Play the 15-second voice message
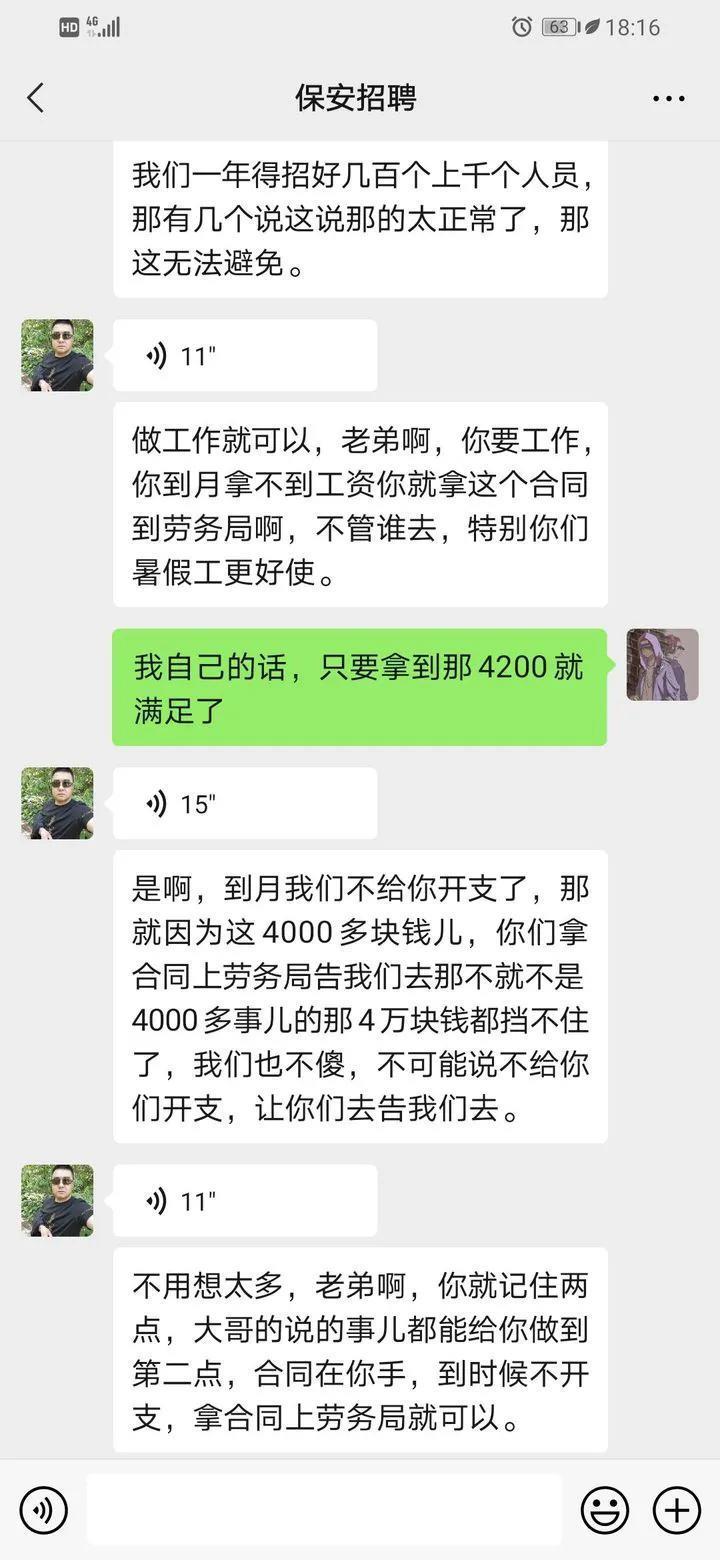 tap(245, 803)
